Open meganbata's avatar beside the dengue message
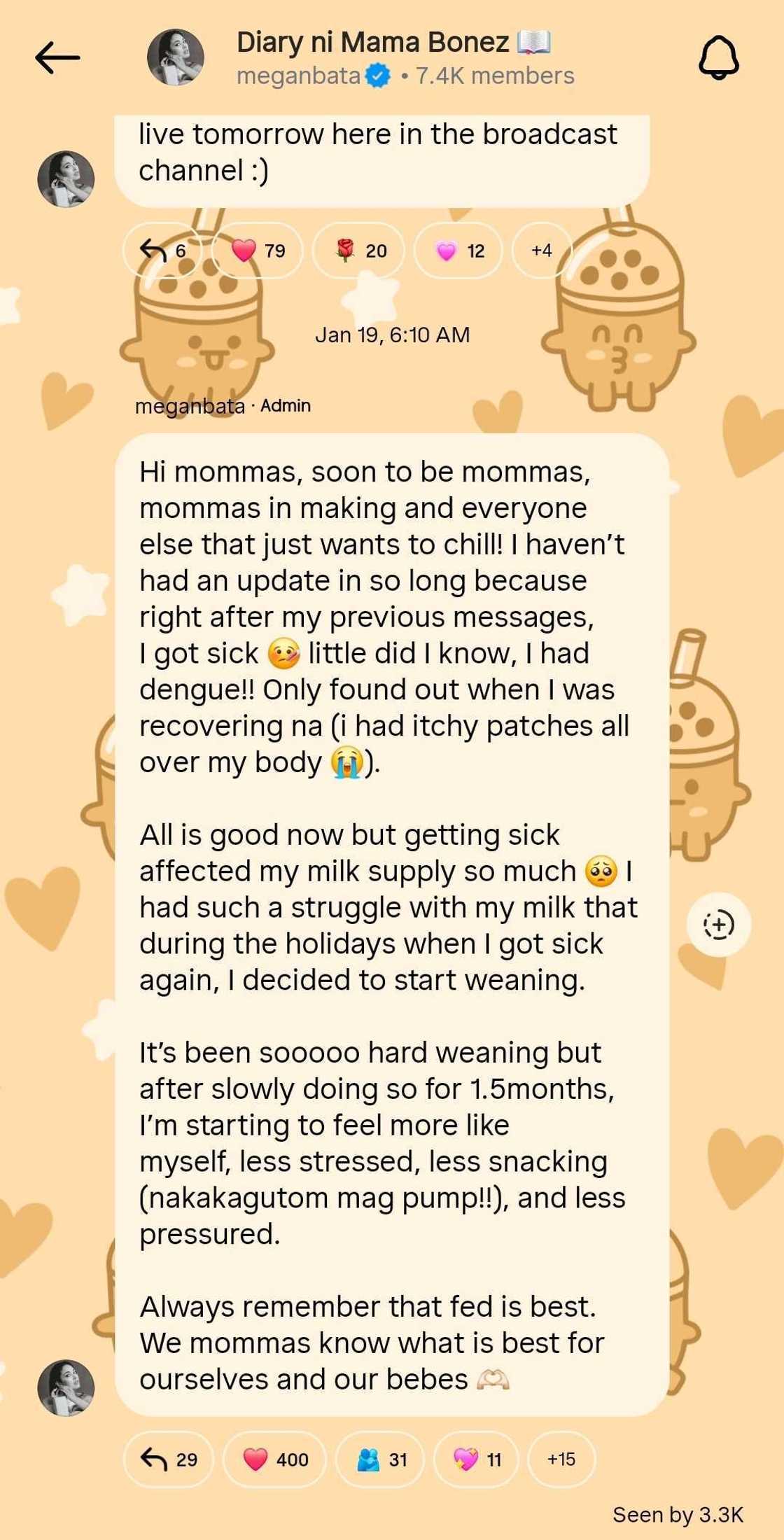Image resolution: width=784 pixels, height=1540 pixels. 66,1388
